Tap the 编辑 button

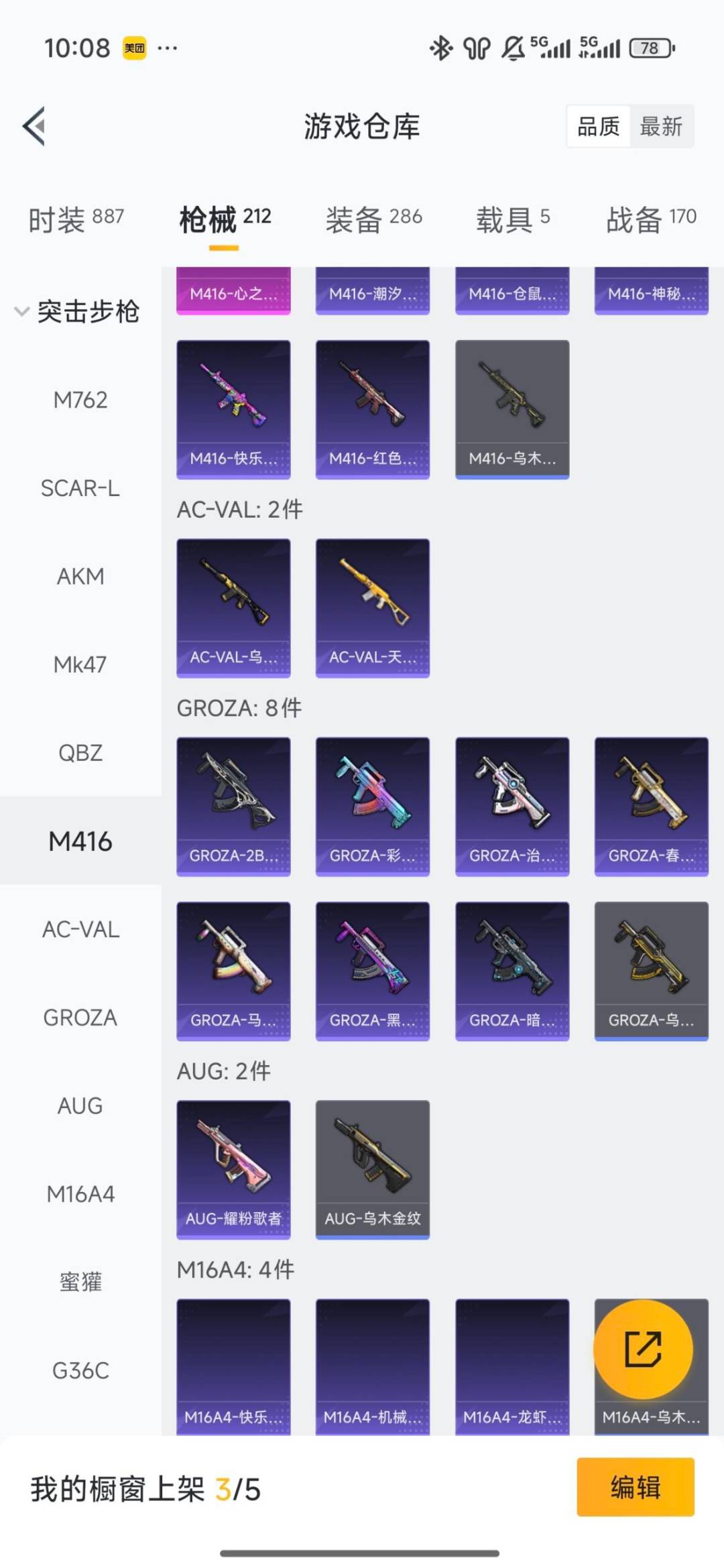pyautogui.click(x=635, y=1487)
